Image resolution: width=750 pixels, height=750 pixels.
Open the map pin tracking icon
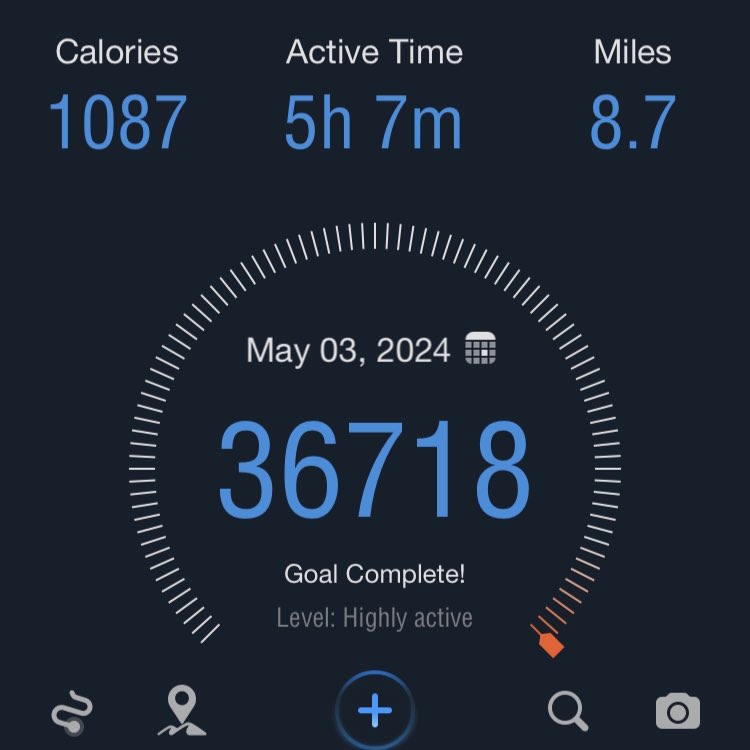(x=182, y=711)
